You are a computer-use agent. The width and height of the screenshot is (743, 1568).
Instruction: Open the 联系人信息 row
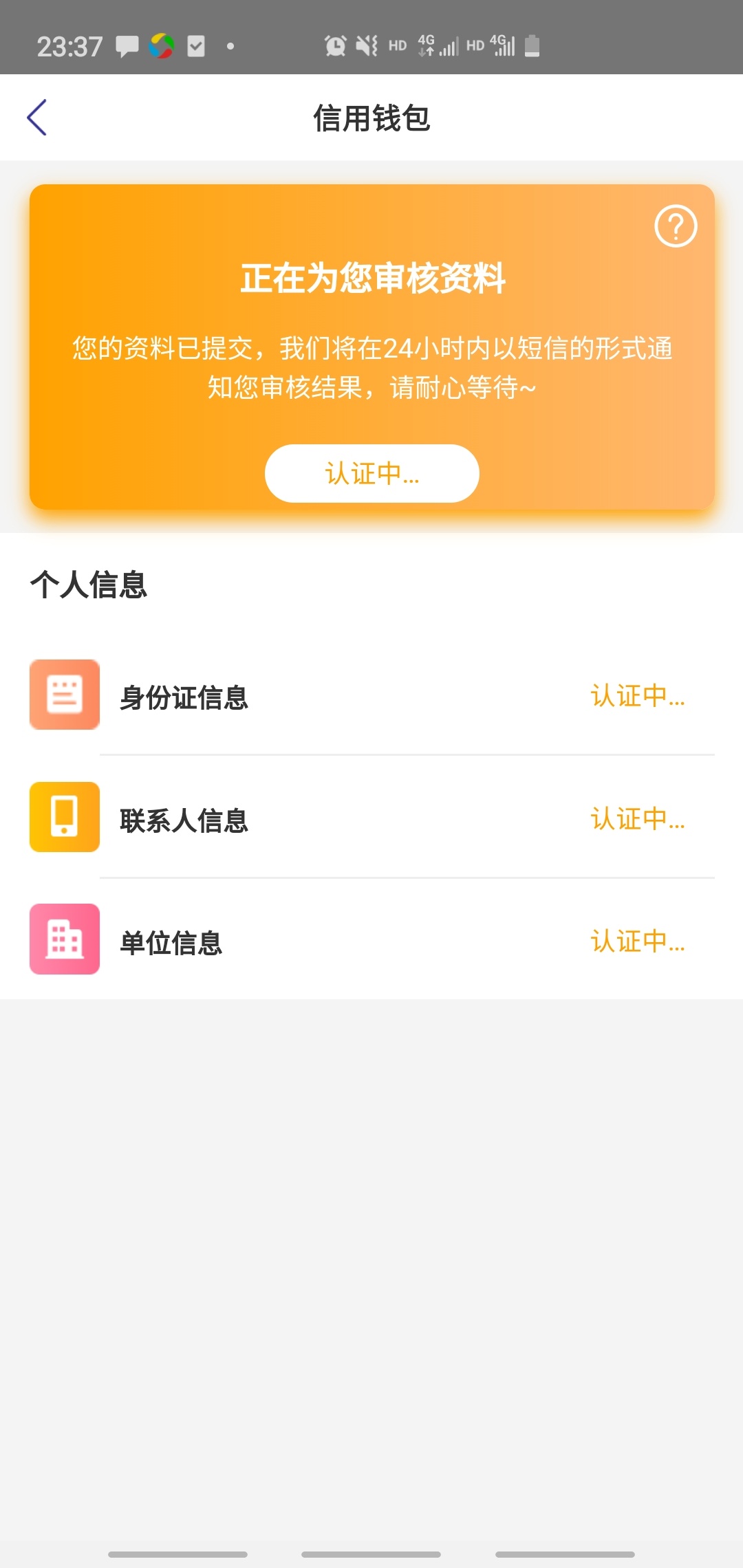371,817
